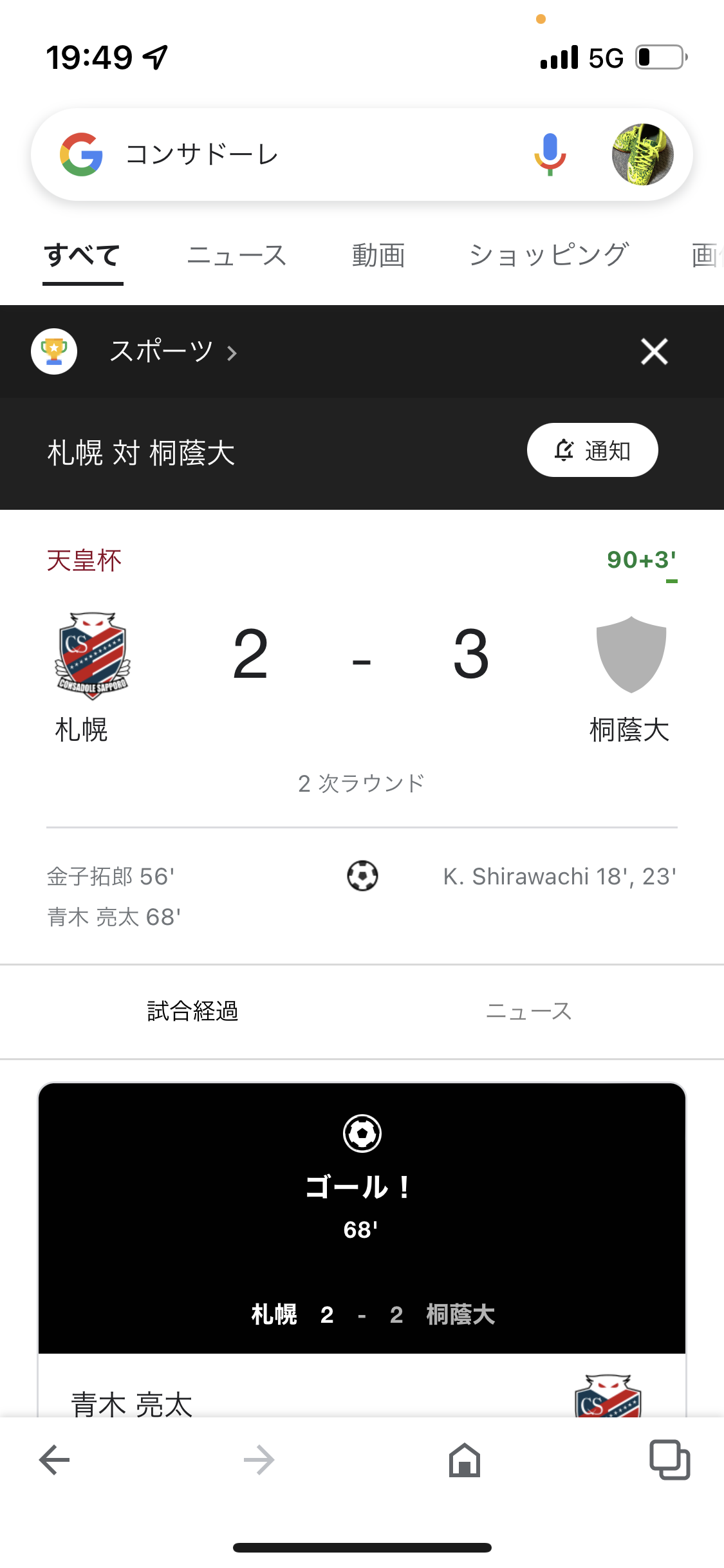Switch to the ニュース search tab
This screenshot has height=1568, width=724.
click(237, 256)
